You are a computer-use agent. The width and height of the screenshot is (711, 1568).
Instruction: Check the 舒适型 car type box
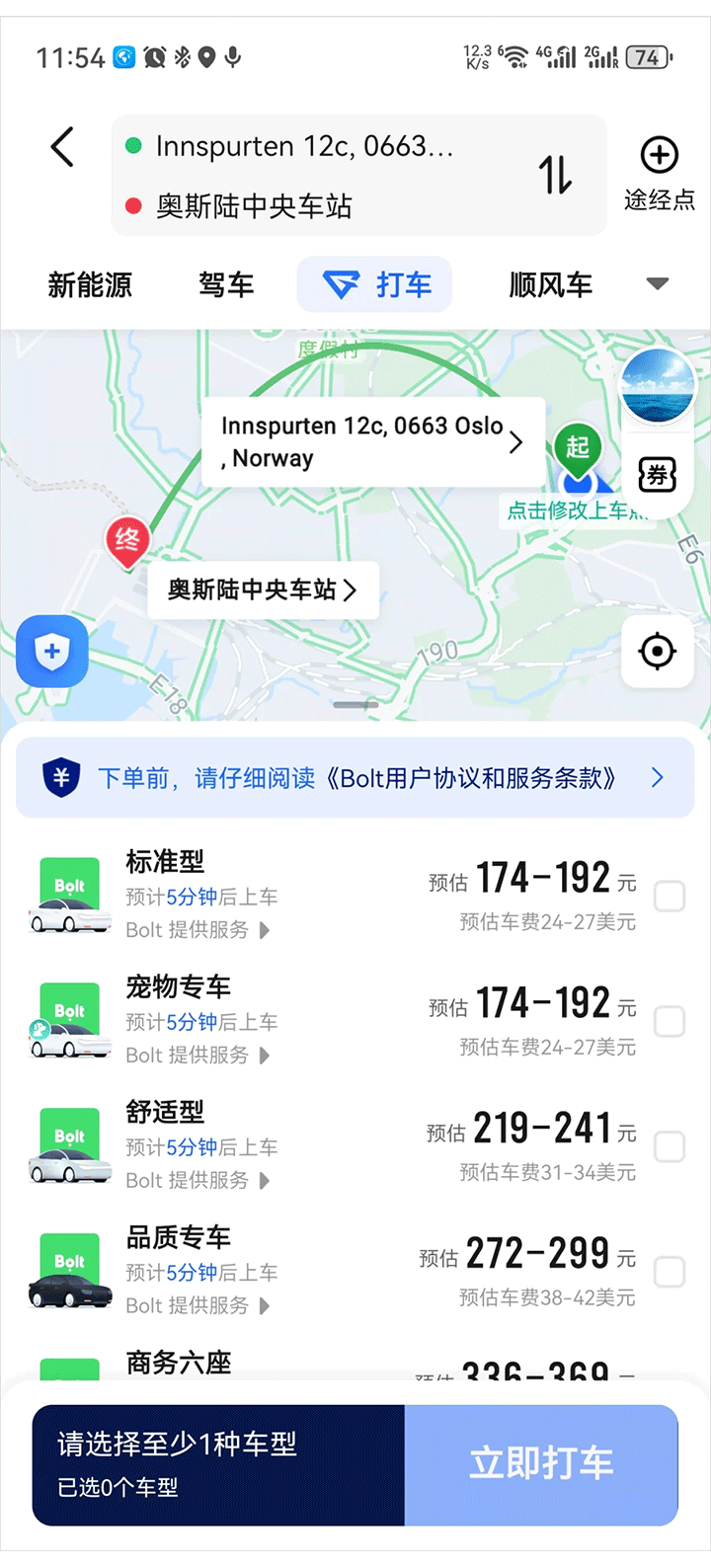point(670,1147)
